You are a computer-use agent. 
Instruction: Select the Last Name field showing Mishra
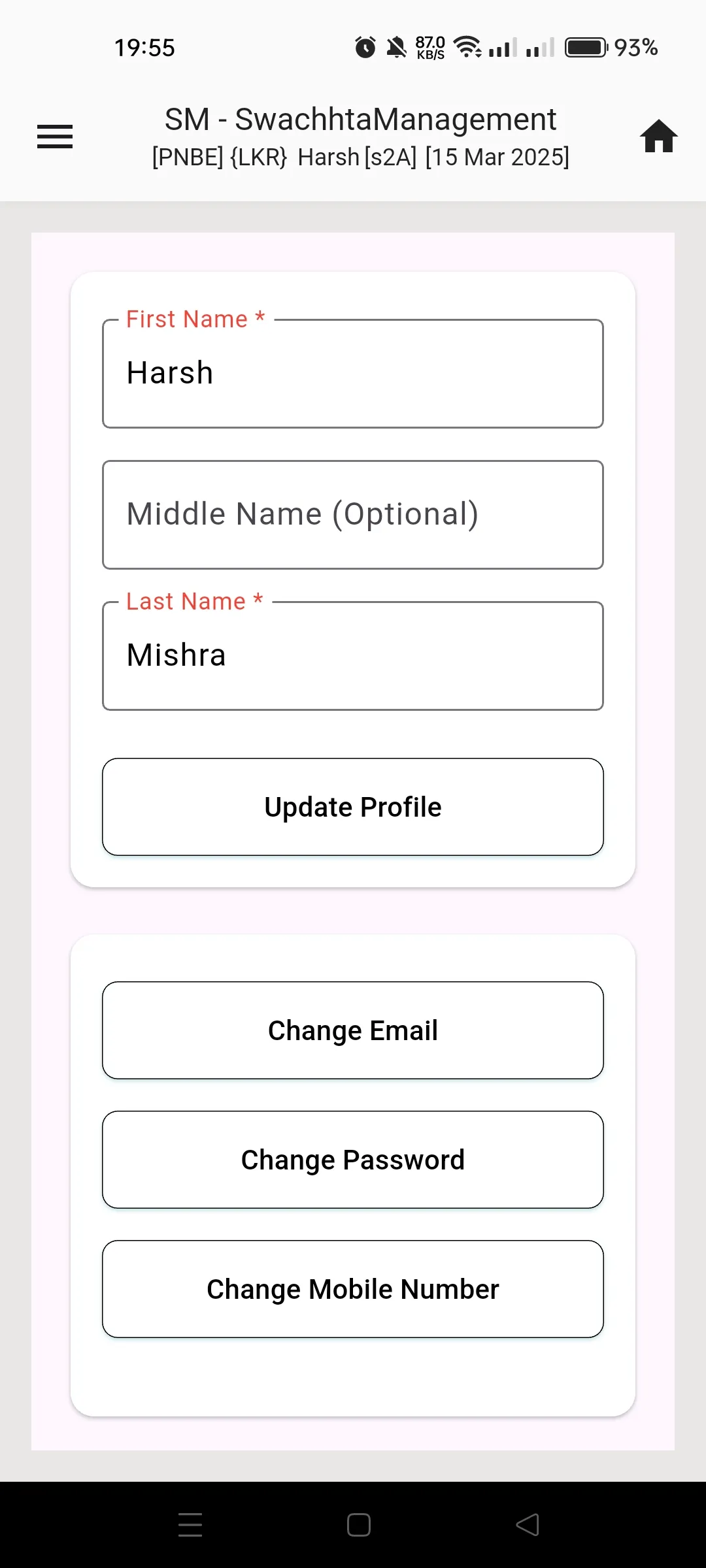click(x=352, y=655)
